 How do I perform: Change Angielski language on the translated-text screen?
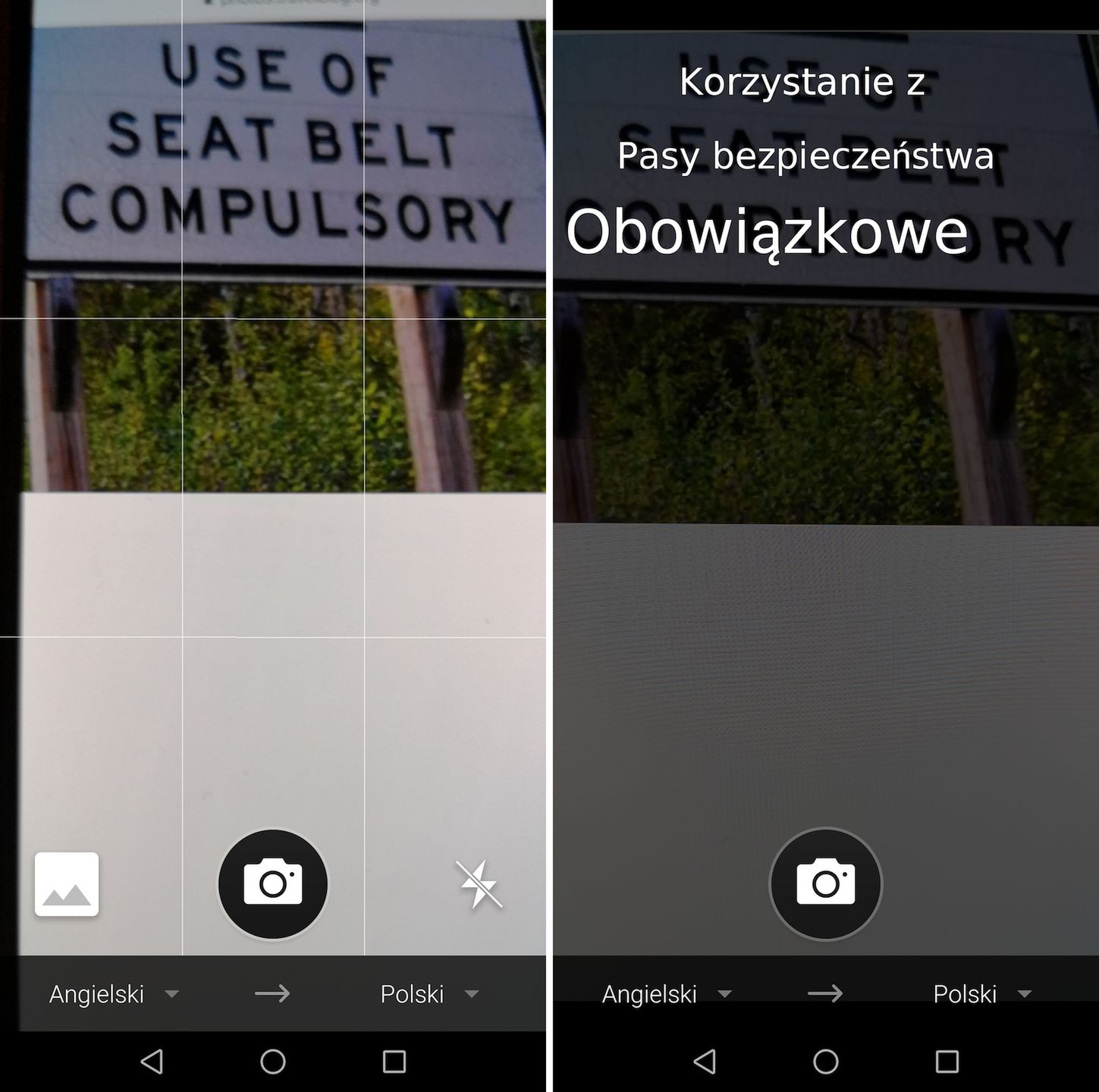coord(667,994)
